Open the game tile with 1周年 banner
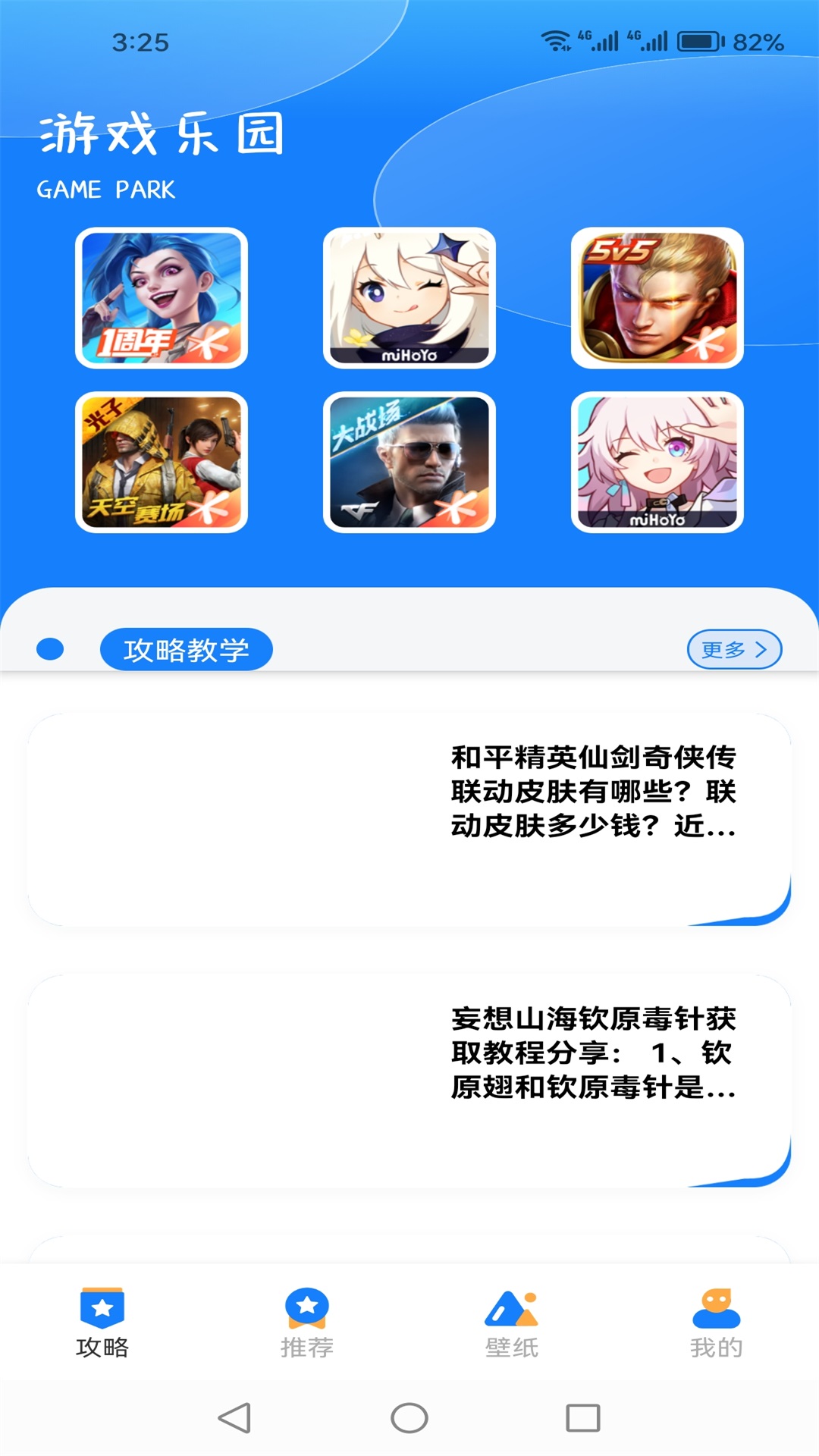Viewport: 819px width, 1456px height. [x=162, y=298]
